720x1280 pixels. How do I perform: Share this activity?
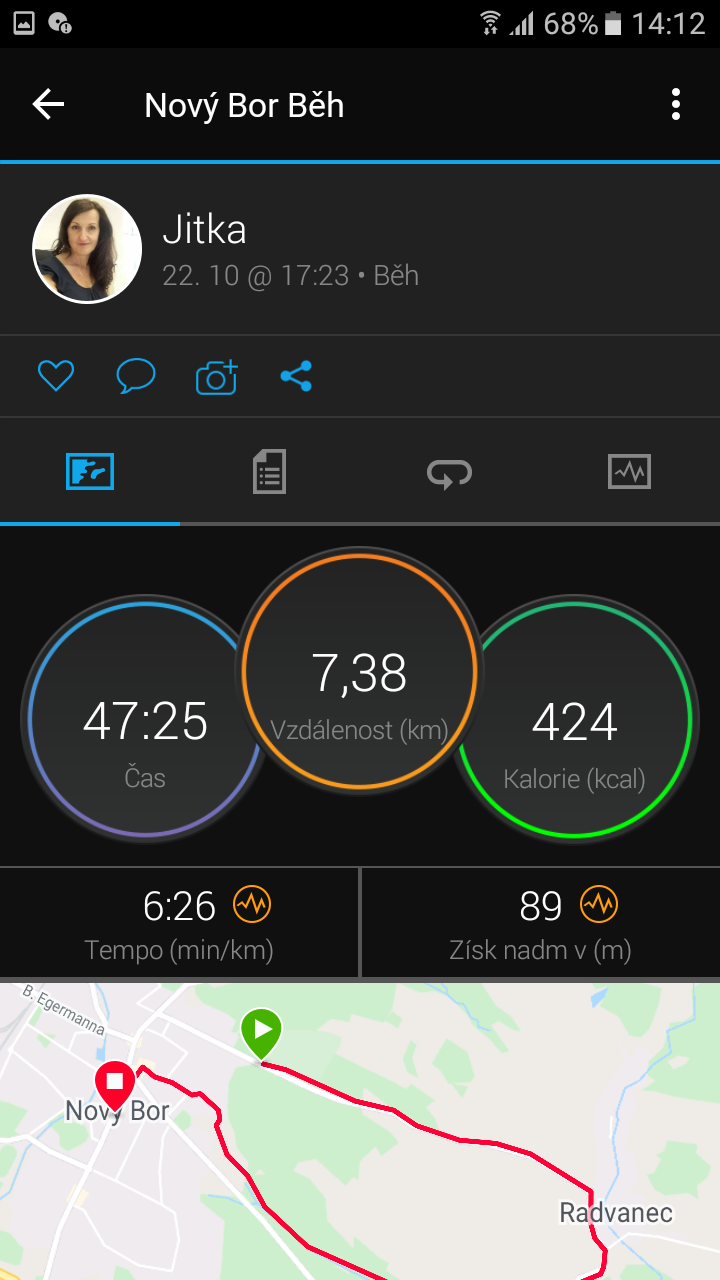coord(296,376)
